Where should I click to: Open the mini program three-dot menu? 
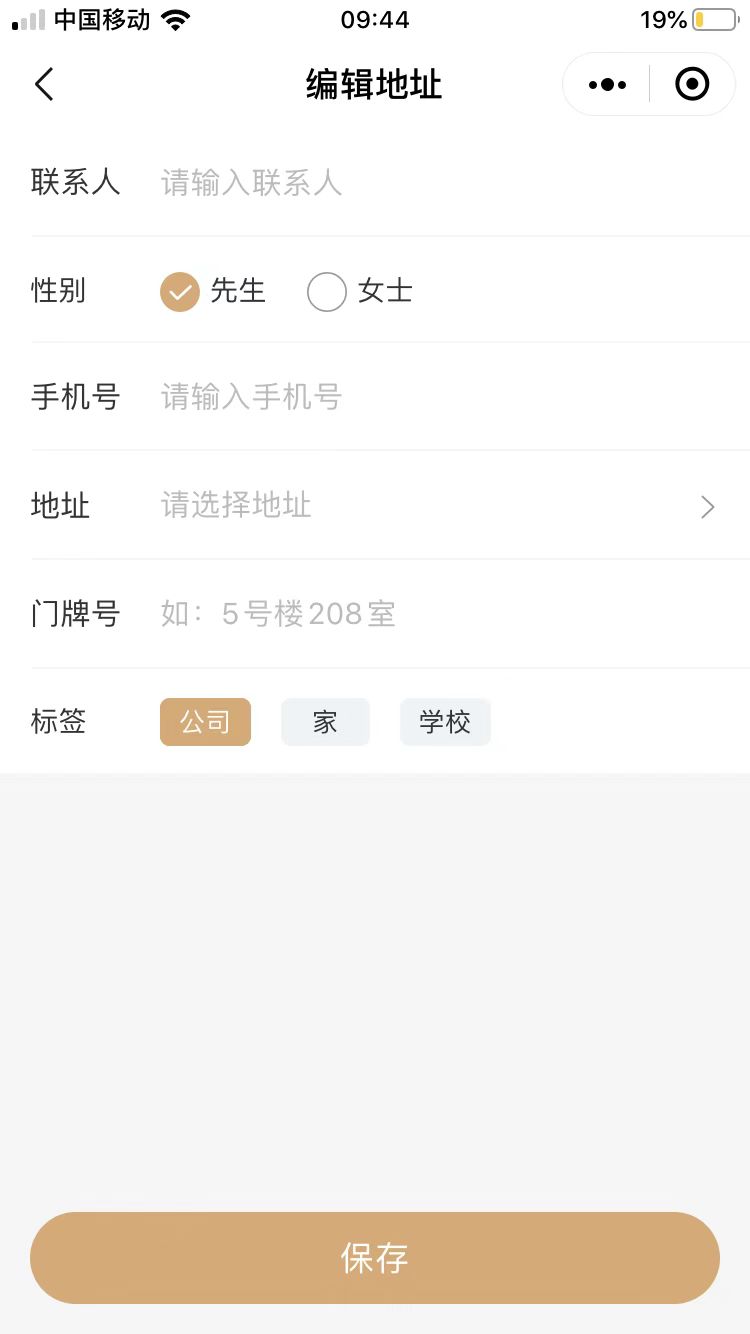[x=607, y=85]
